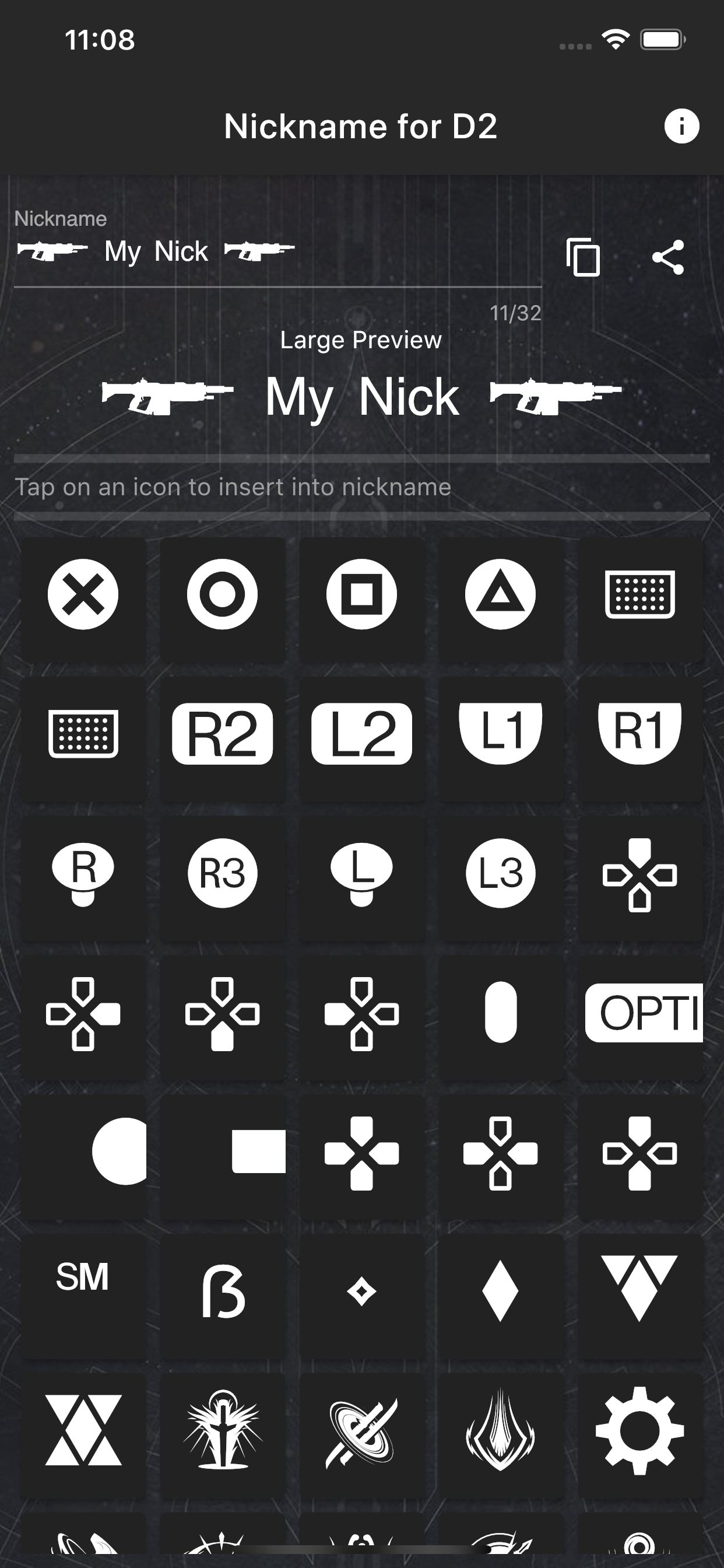Insert the L1 bumper icon

click(x=500, y=733)
